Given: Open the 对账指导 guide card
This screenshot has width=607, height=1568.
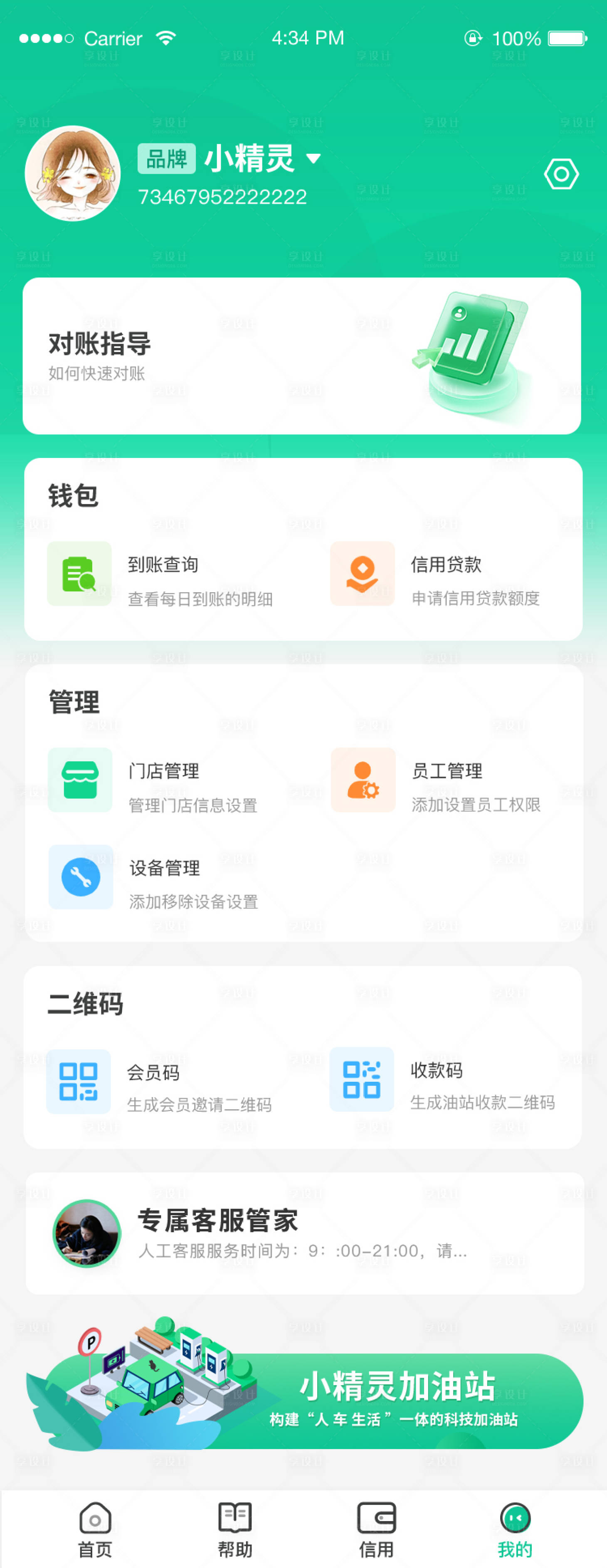Looking at the screenshot, I should point(302,356).
